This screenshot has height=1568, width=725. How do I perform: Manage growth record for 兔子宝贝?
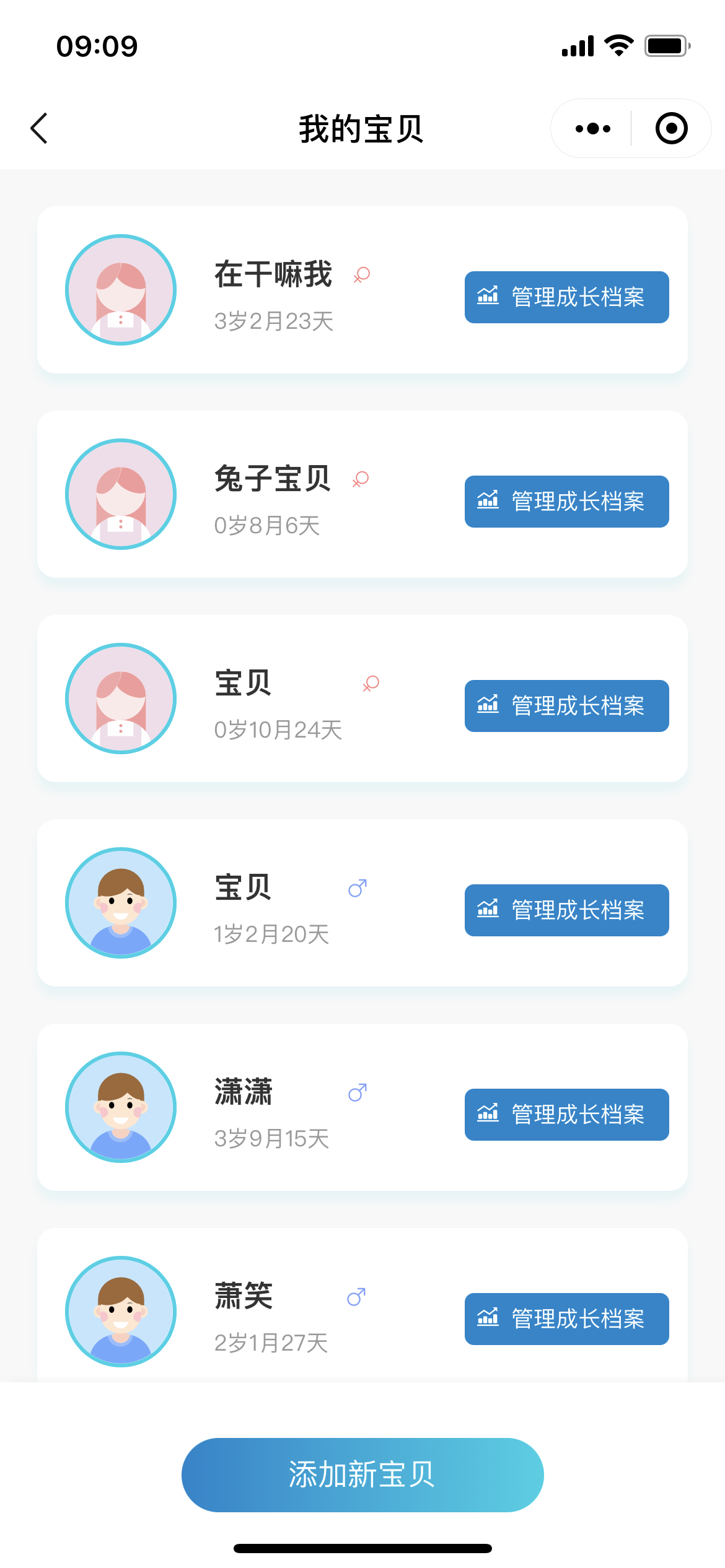click(x=566, y=502)
